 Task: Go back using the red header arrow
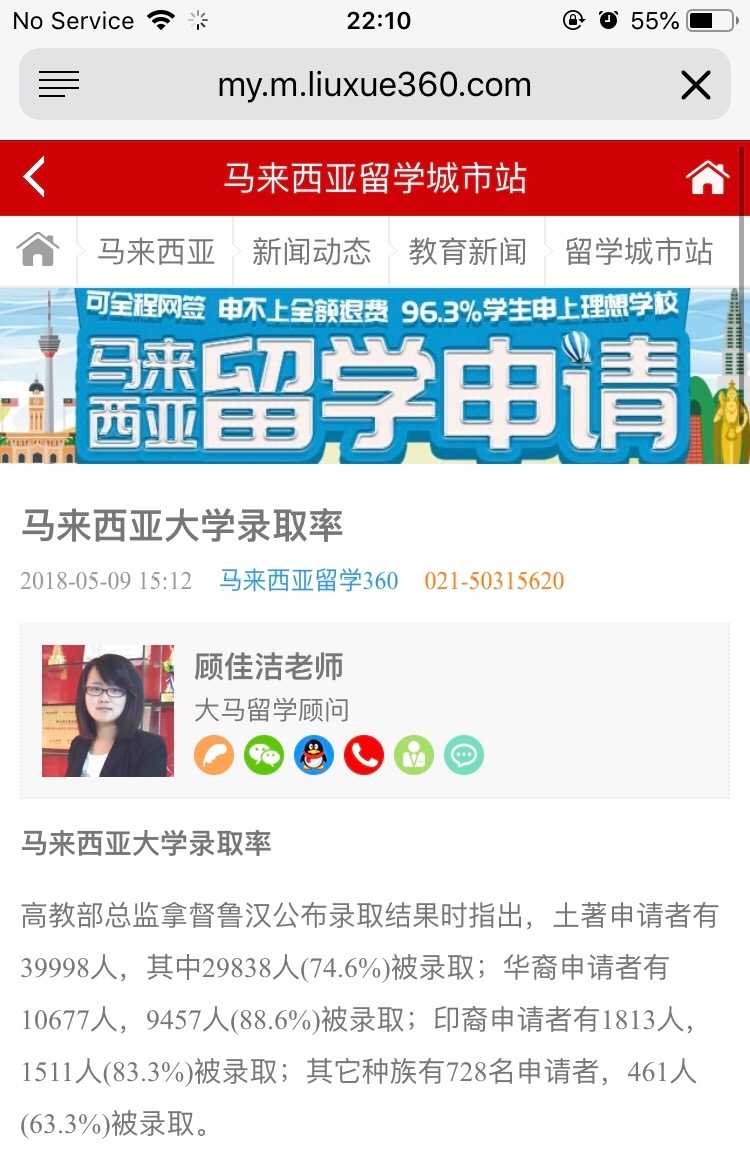(x=35, y=178)
